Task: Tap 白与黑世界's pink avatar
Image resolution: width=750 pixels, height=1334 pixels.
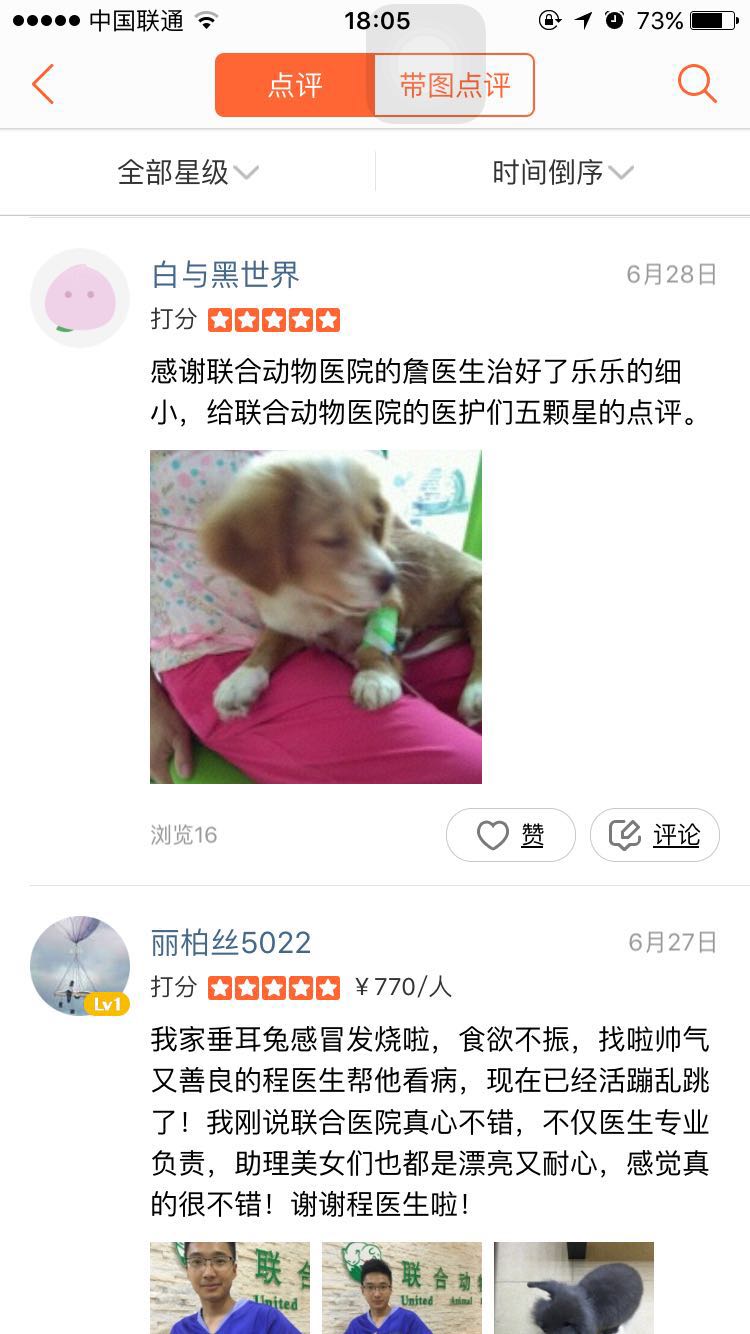Action: 80,298
